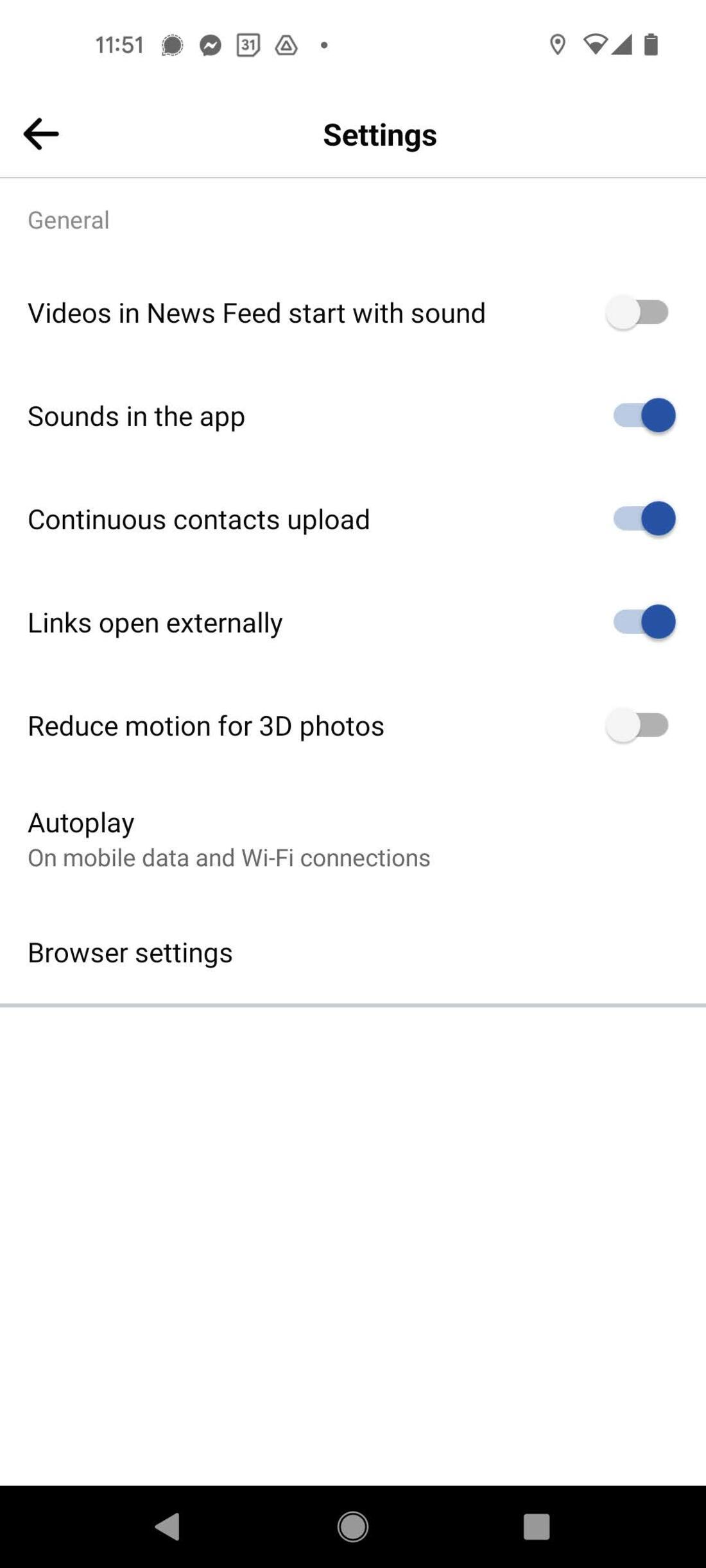Click the Signal app status bar icon
The width and height of the screenshot is (706, 1568).
[172, 45]
